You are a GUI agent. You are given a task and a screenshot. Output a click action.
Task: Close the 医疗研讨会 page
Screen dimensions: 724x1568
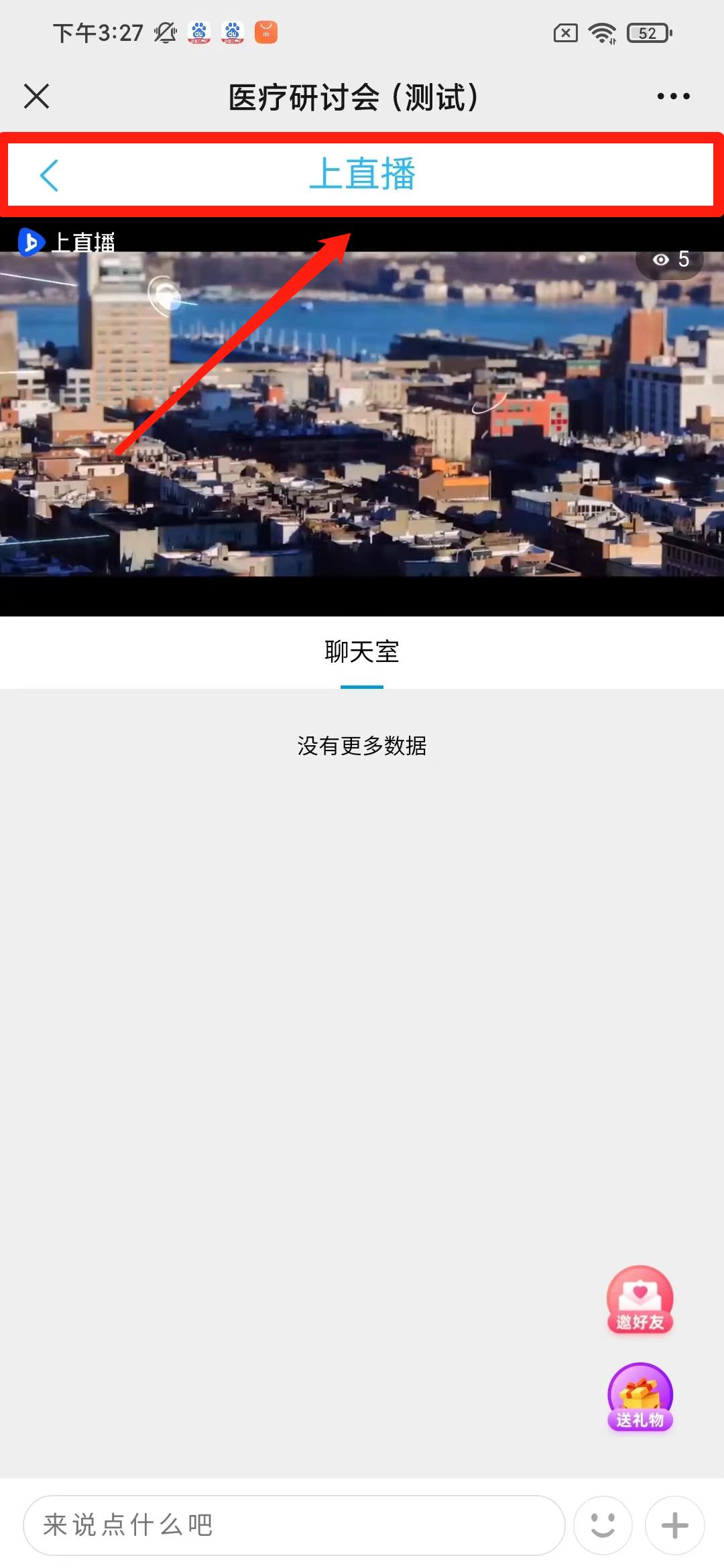(37, 96)
